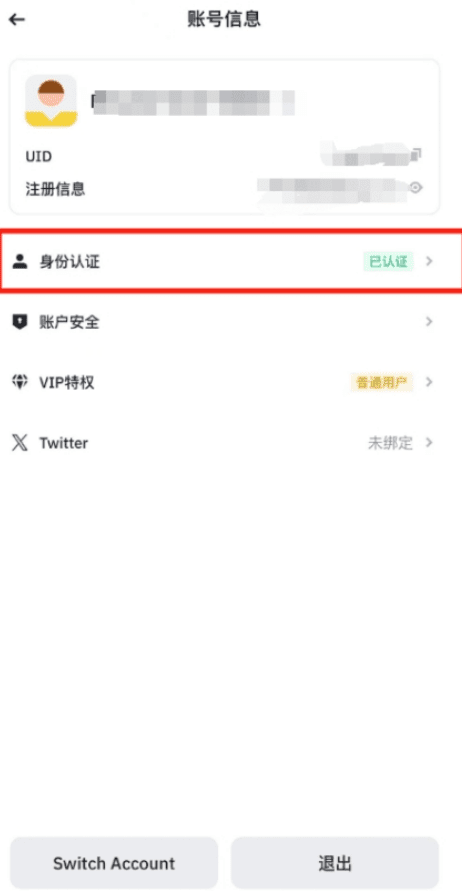Copy the UID with the copy icon
Image resolution: width=462 pixels, height=891 pixels.
pyautogui.click(x=416, y=153)
